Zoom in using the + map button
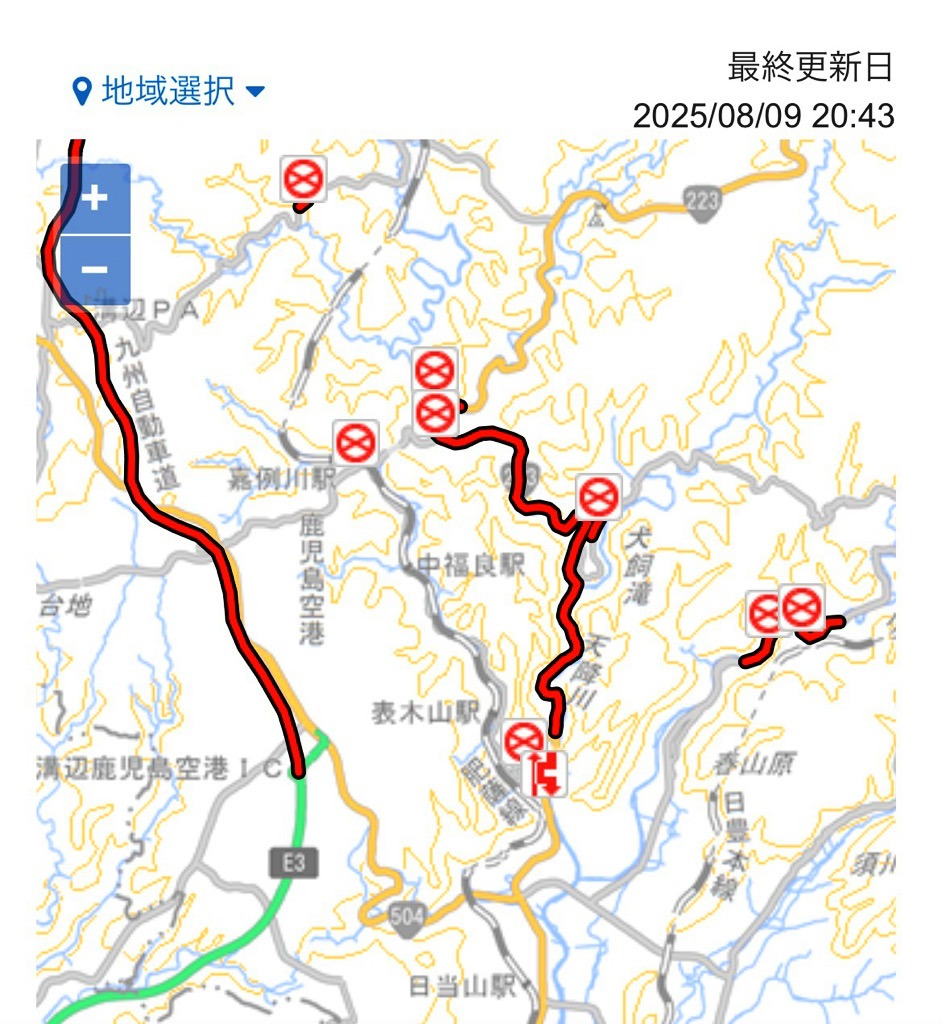The image size is (942, 1024). tap(94, 197)
